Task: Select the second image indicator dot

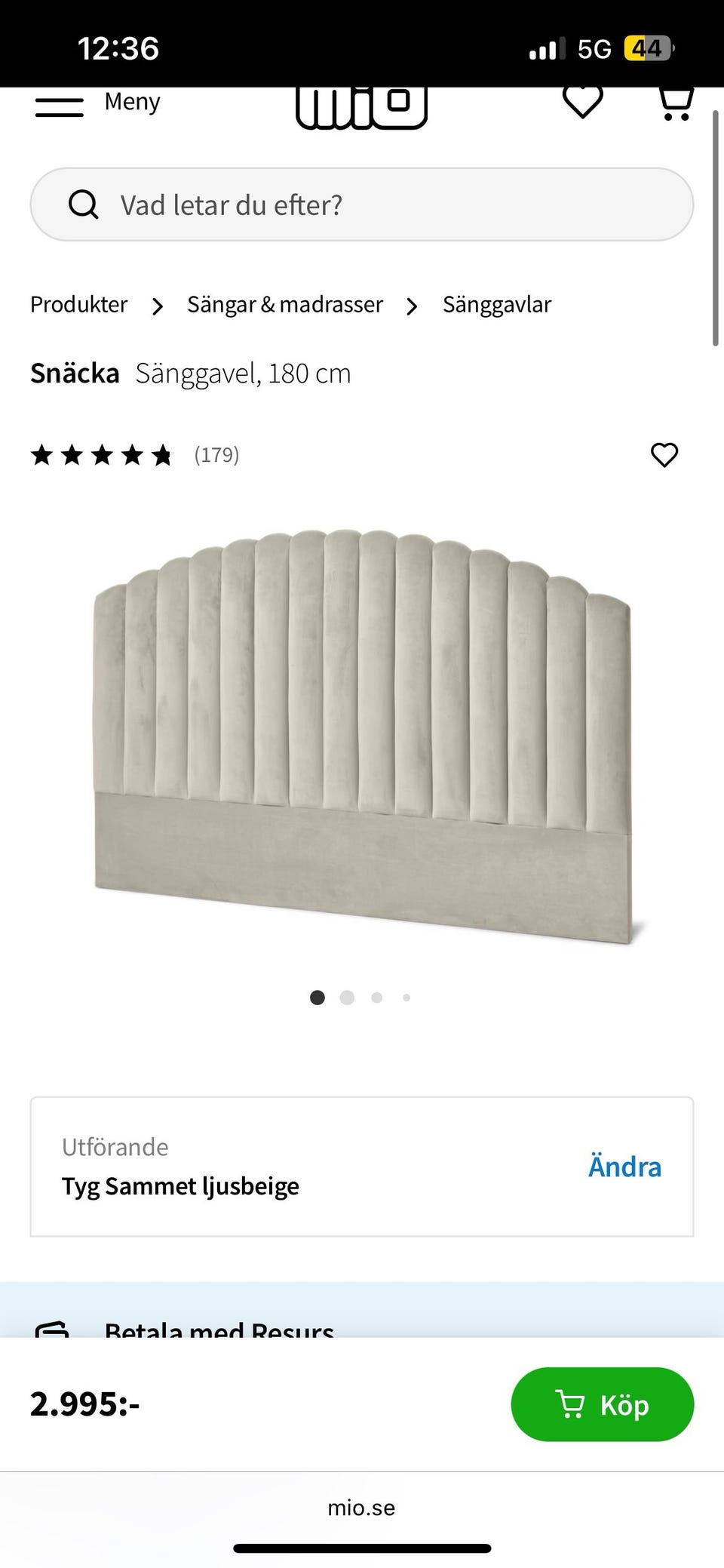Action: 347,998
